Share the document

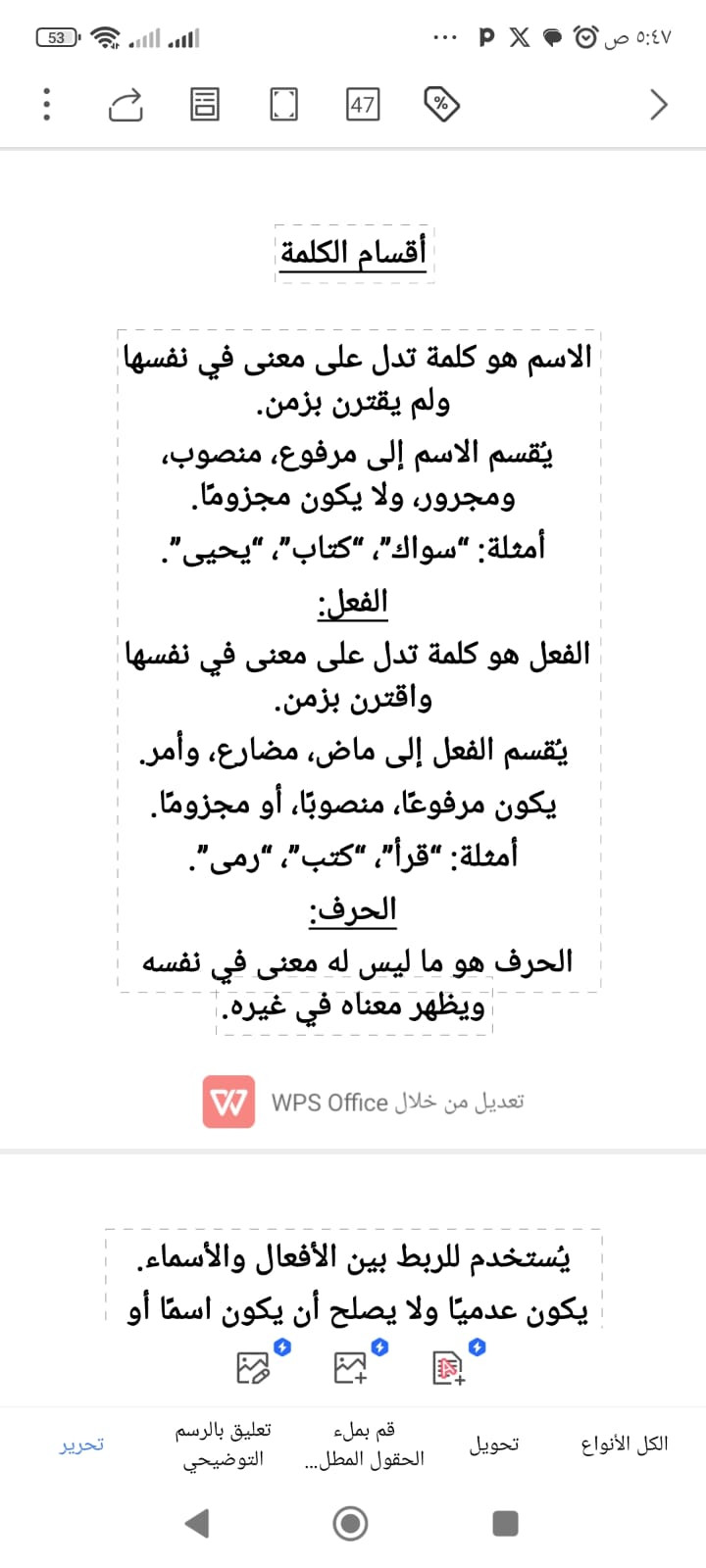click(x=126, y=104)
